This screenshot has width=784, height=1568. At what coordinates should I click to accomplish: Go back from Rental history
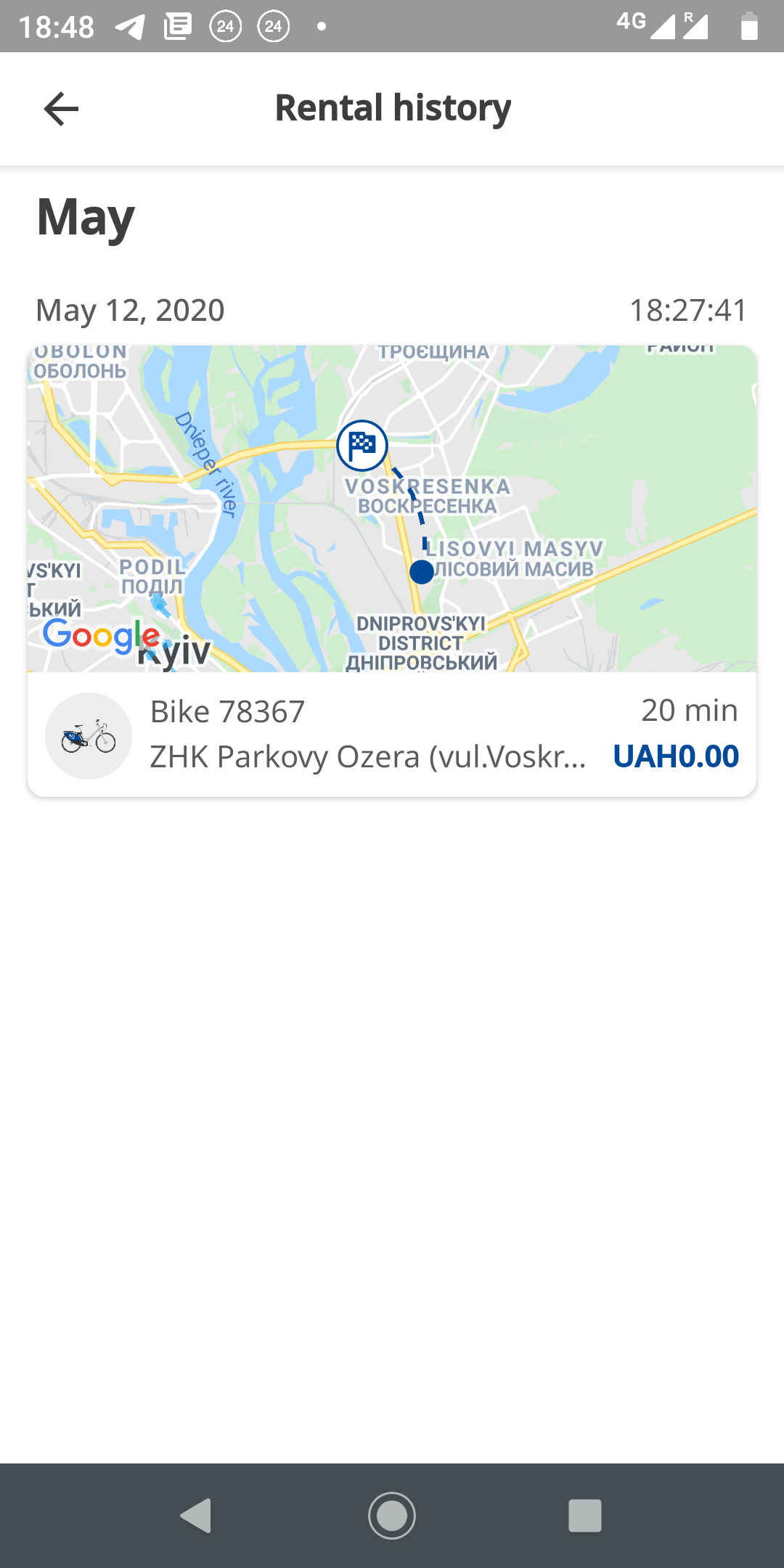61,109
